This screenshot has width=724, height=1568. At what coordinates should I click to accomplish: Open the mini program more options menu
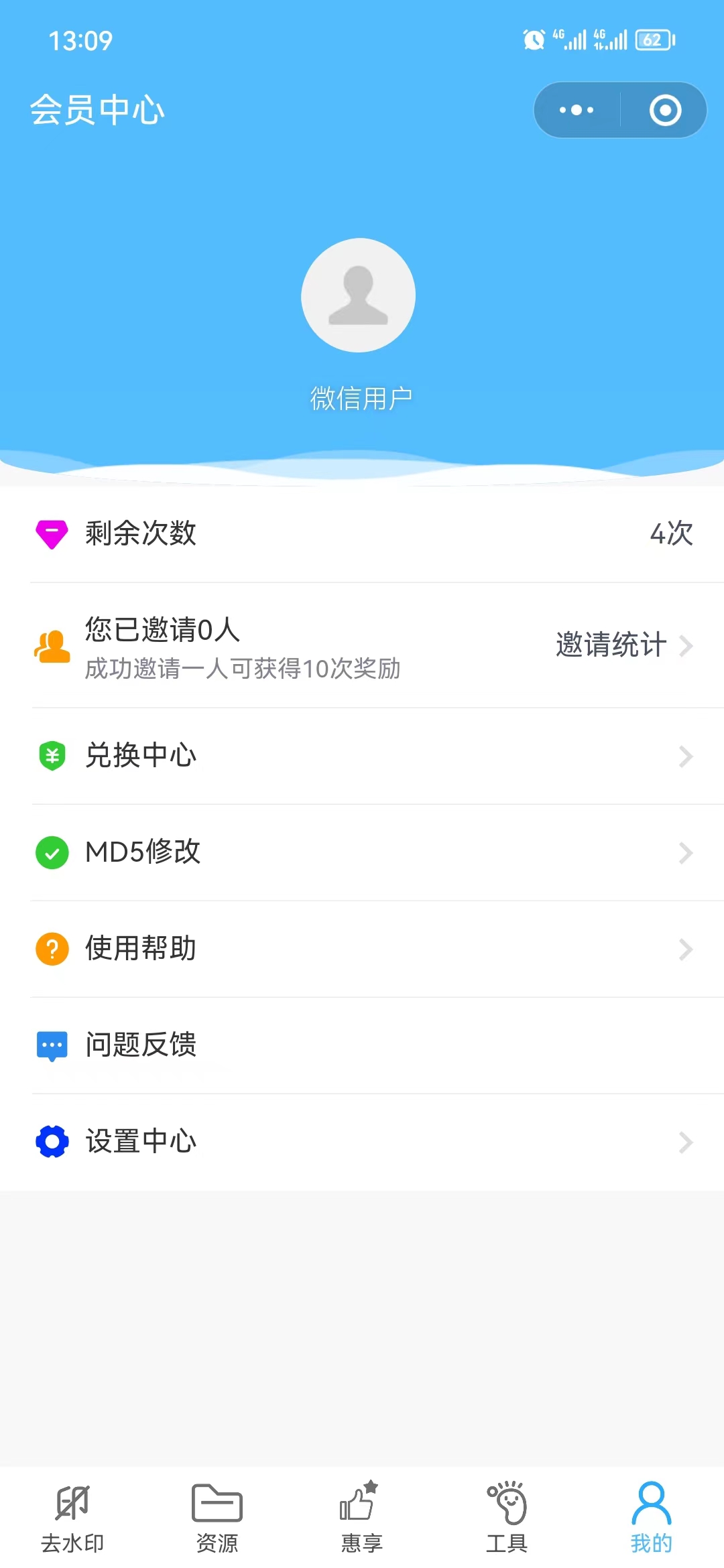pos(577,110)
